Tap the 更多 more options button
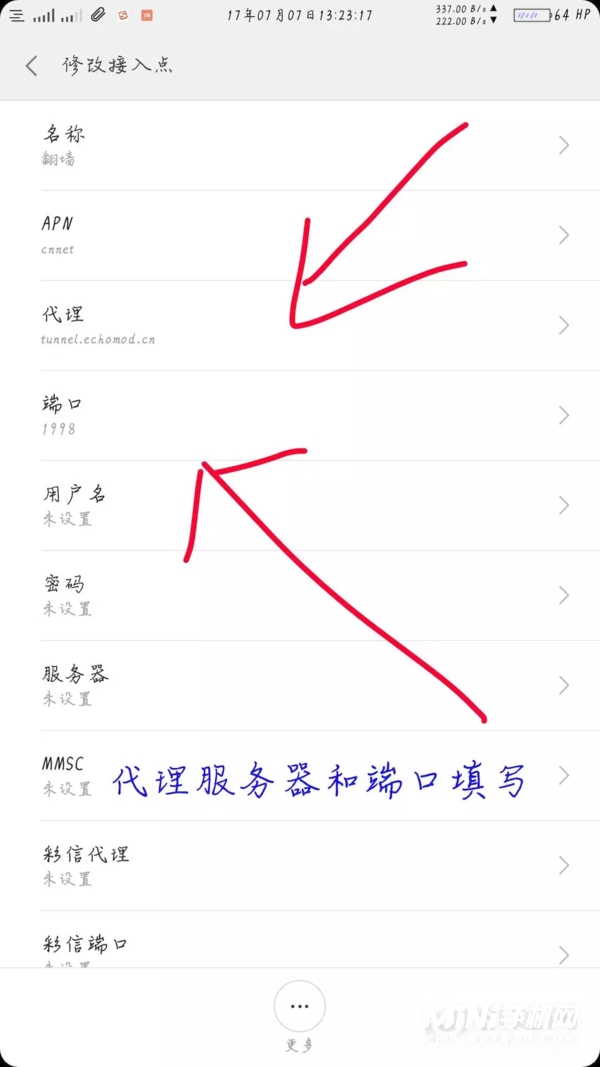 point(299,1006)
